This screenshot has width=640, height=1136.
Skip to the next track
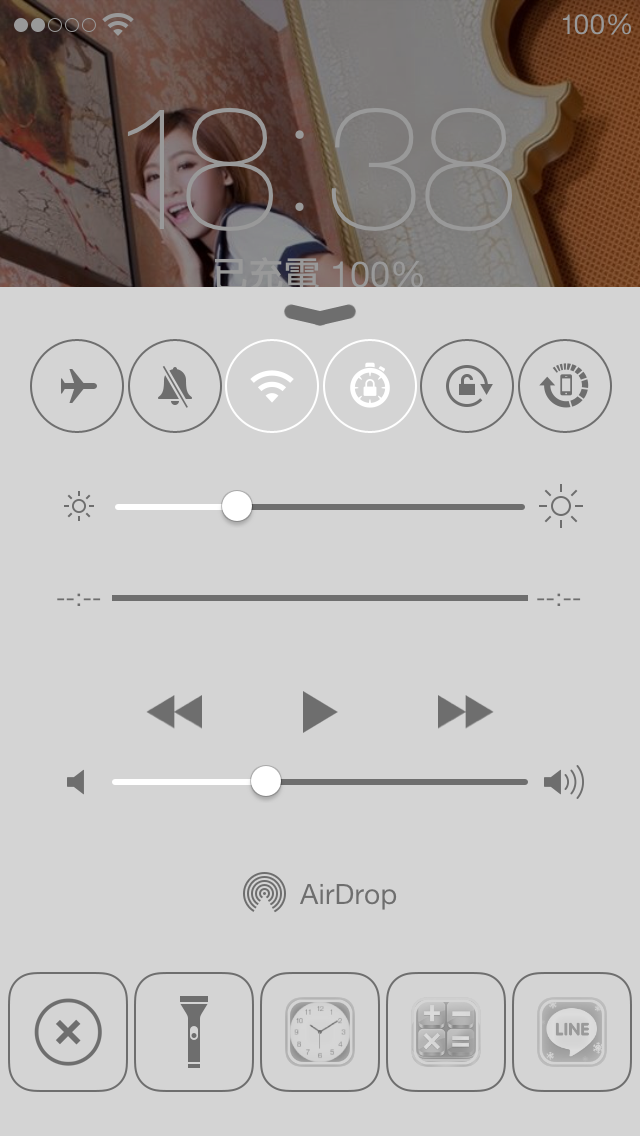(x=465, y=712)
